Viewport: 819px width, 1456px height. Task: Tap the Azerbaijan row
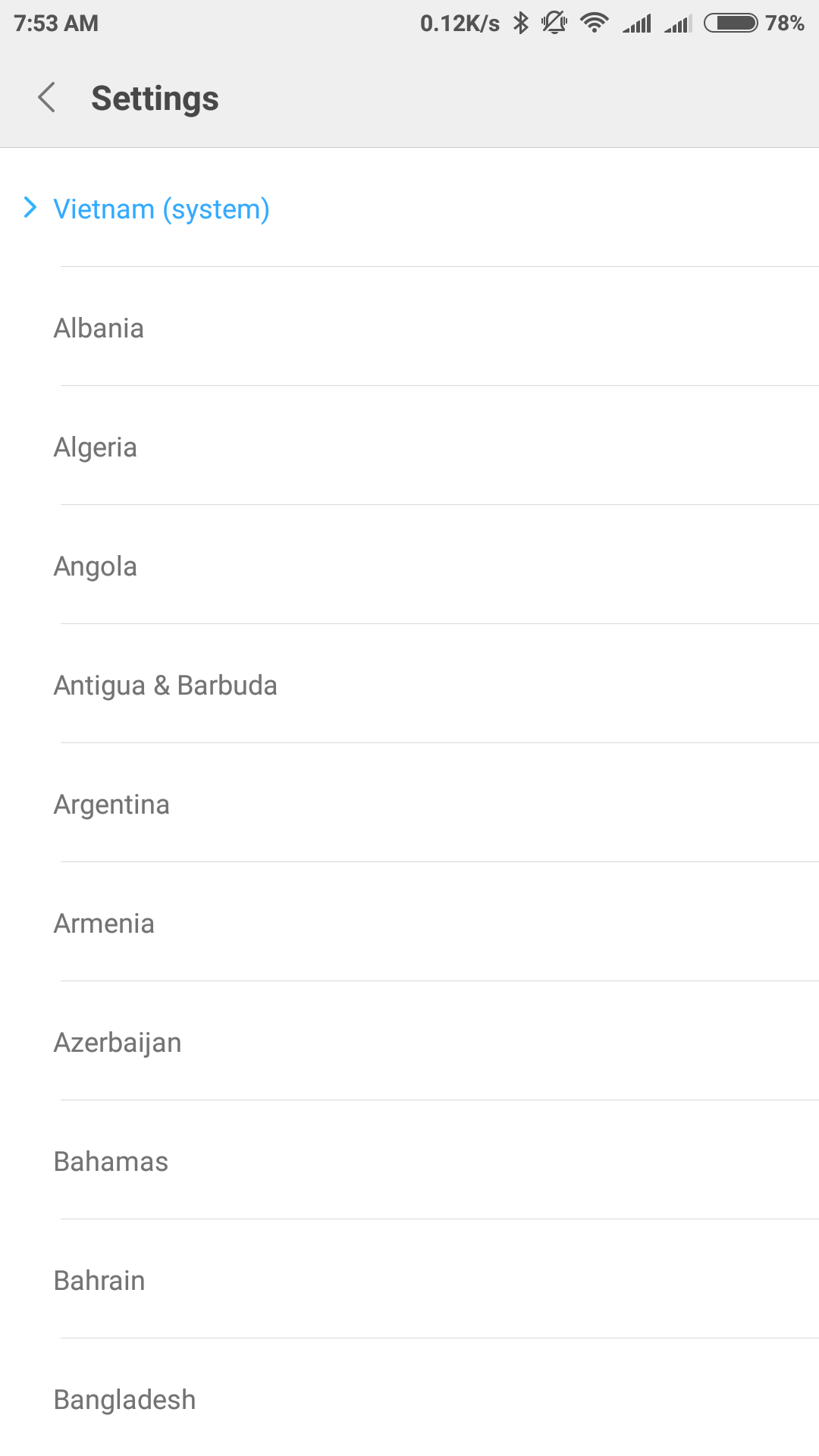tap(409, 1041)
